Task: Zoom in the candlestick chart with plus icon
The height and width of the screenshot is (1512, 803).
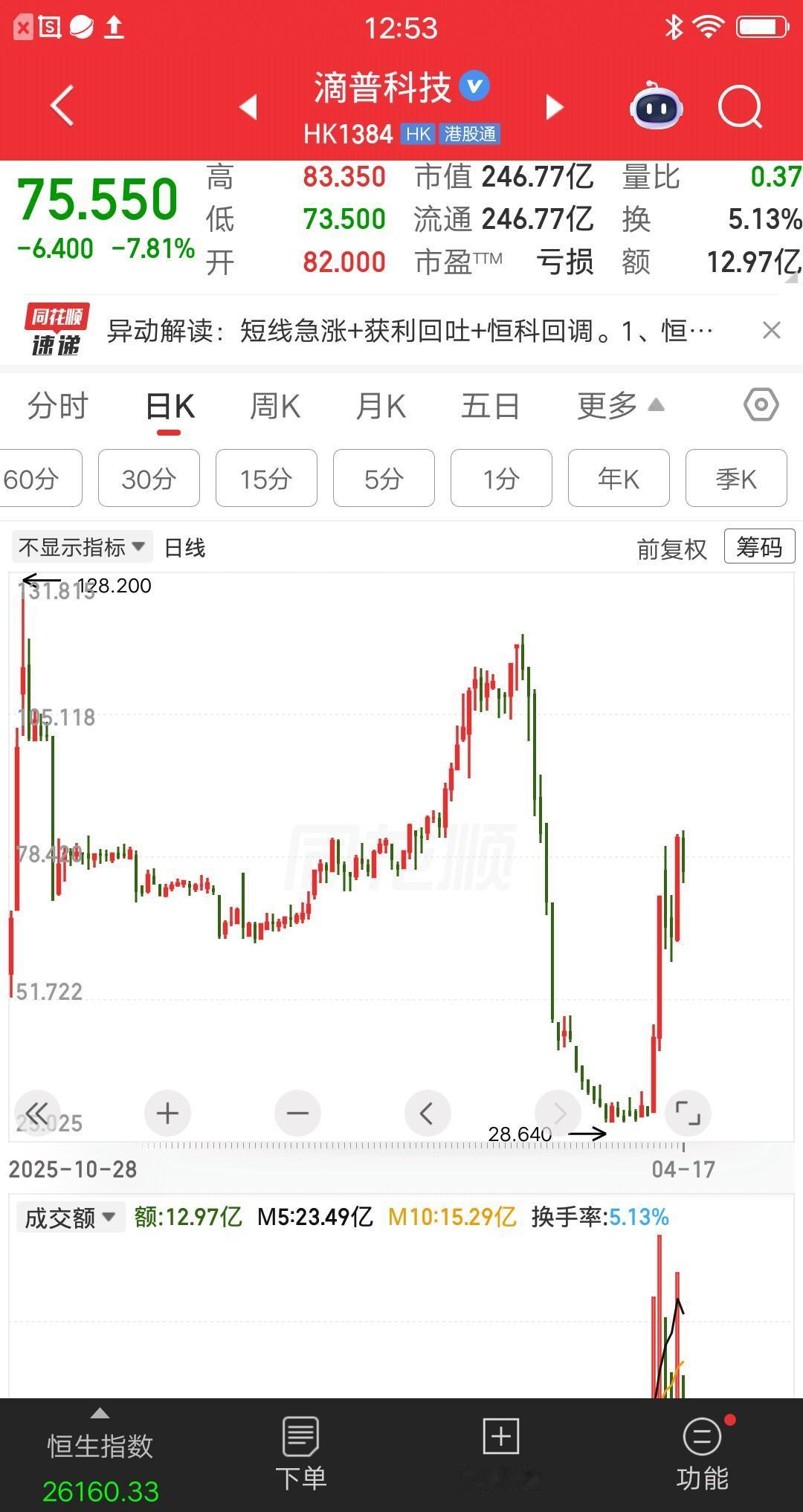Action: 167,1113
